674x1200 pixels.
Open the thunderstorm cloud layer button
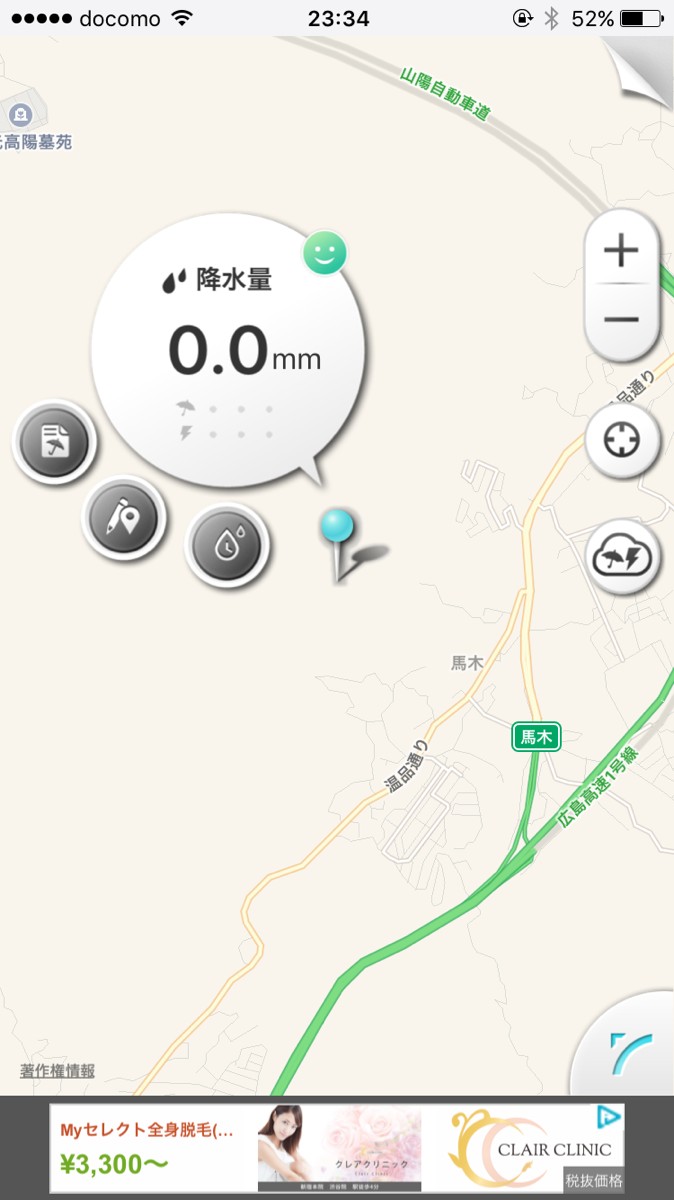tap(621, 557)
